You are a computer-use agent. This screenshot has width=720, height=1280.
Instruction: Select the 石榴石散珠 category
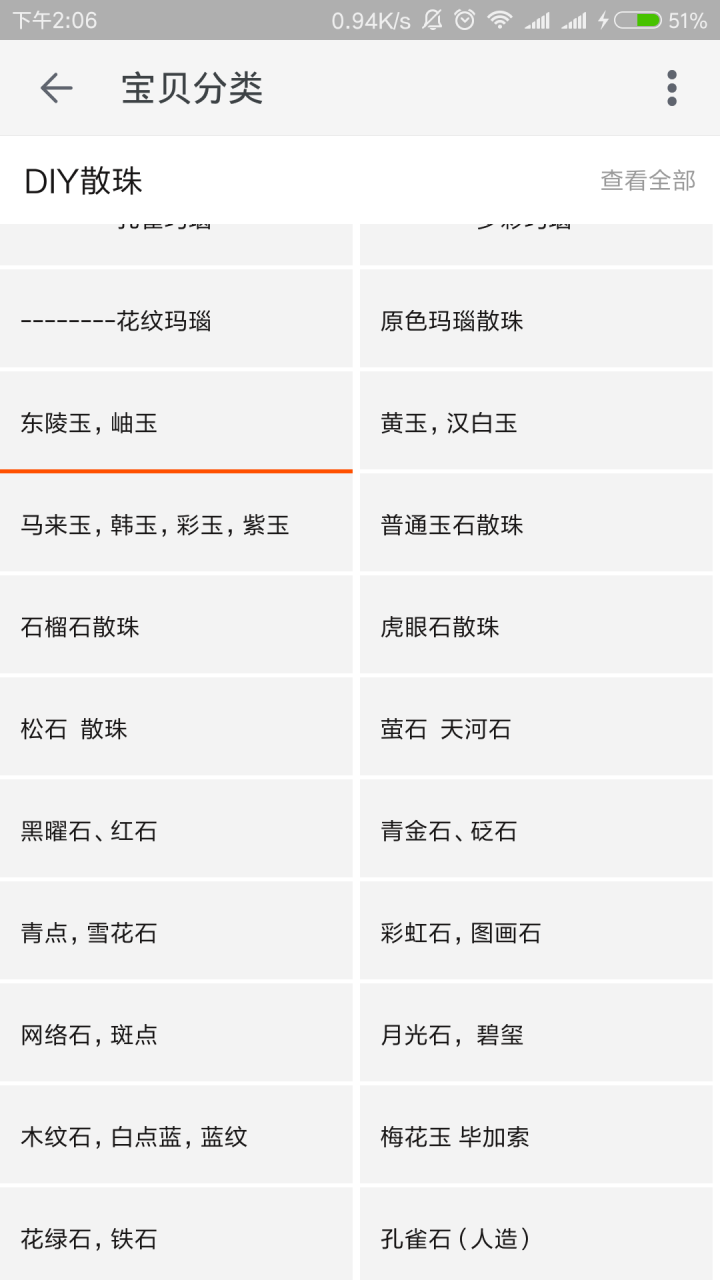pos(176,627)
